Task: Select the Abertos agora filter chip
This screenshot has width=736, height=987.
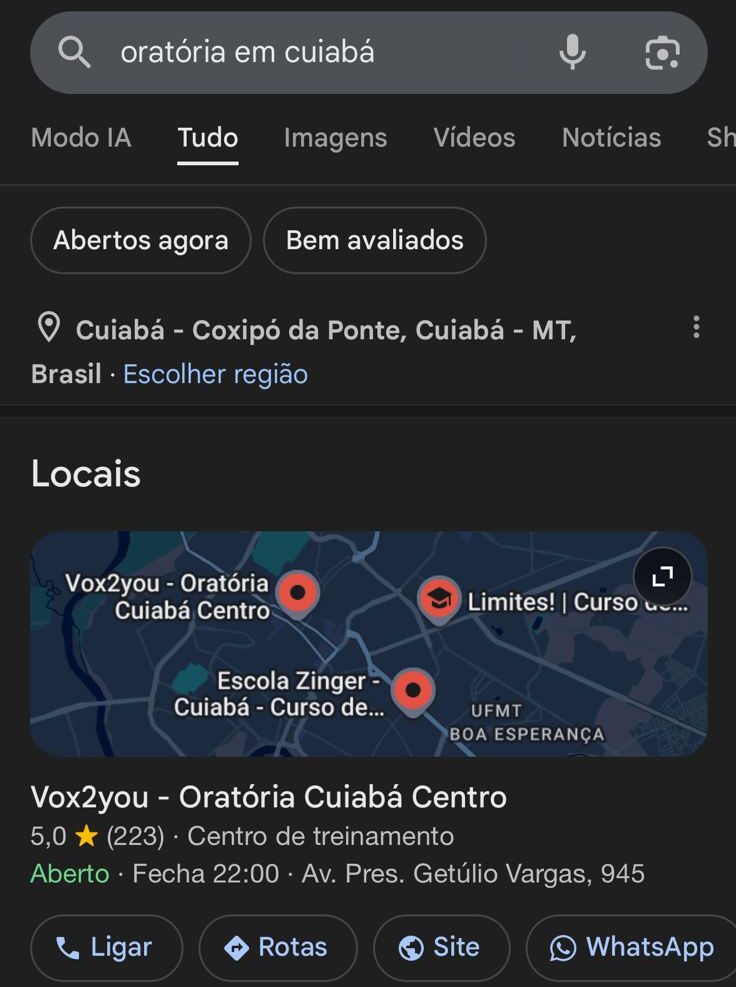Action: tap(141, 240)
